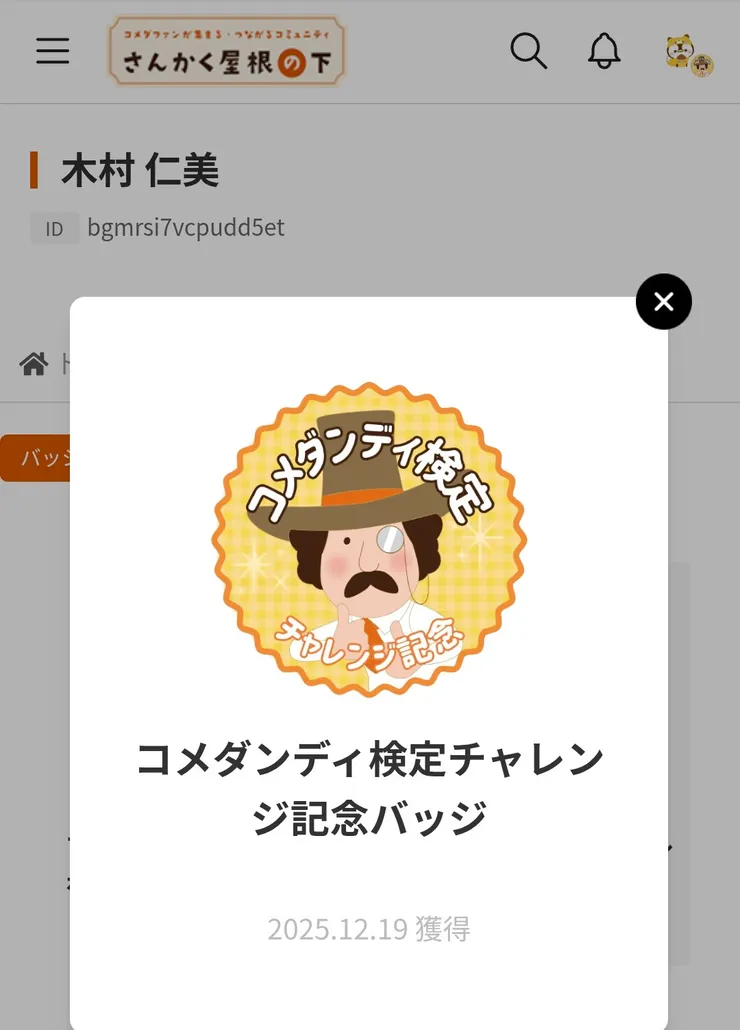Viewport: 740px width, 1030px height.
Task: Click the さんかく屋根の下 site logo
Action: (227, 52)
